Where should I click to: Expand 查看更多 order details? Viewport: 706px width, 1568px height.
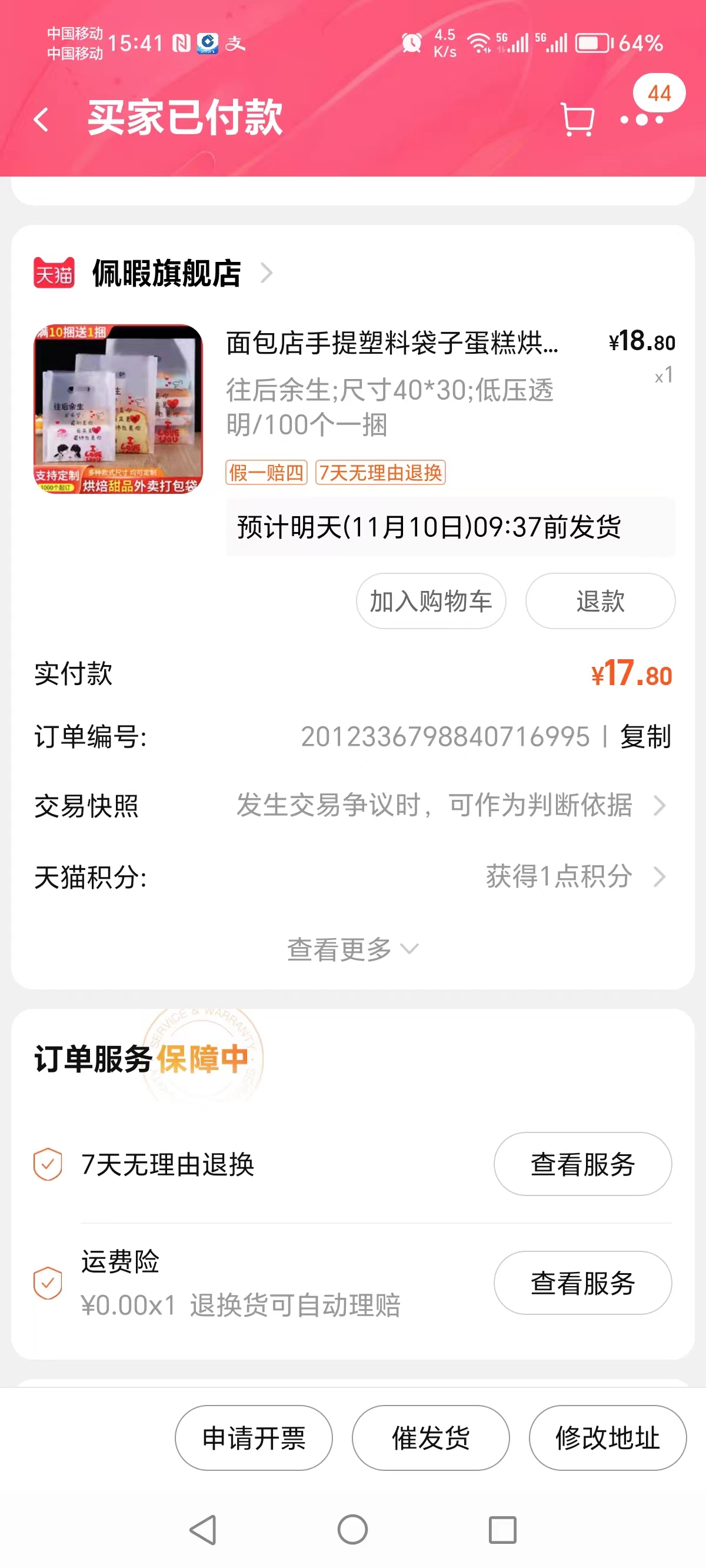pos(352,949)
